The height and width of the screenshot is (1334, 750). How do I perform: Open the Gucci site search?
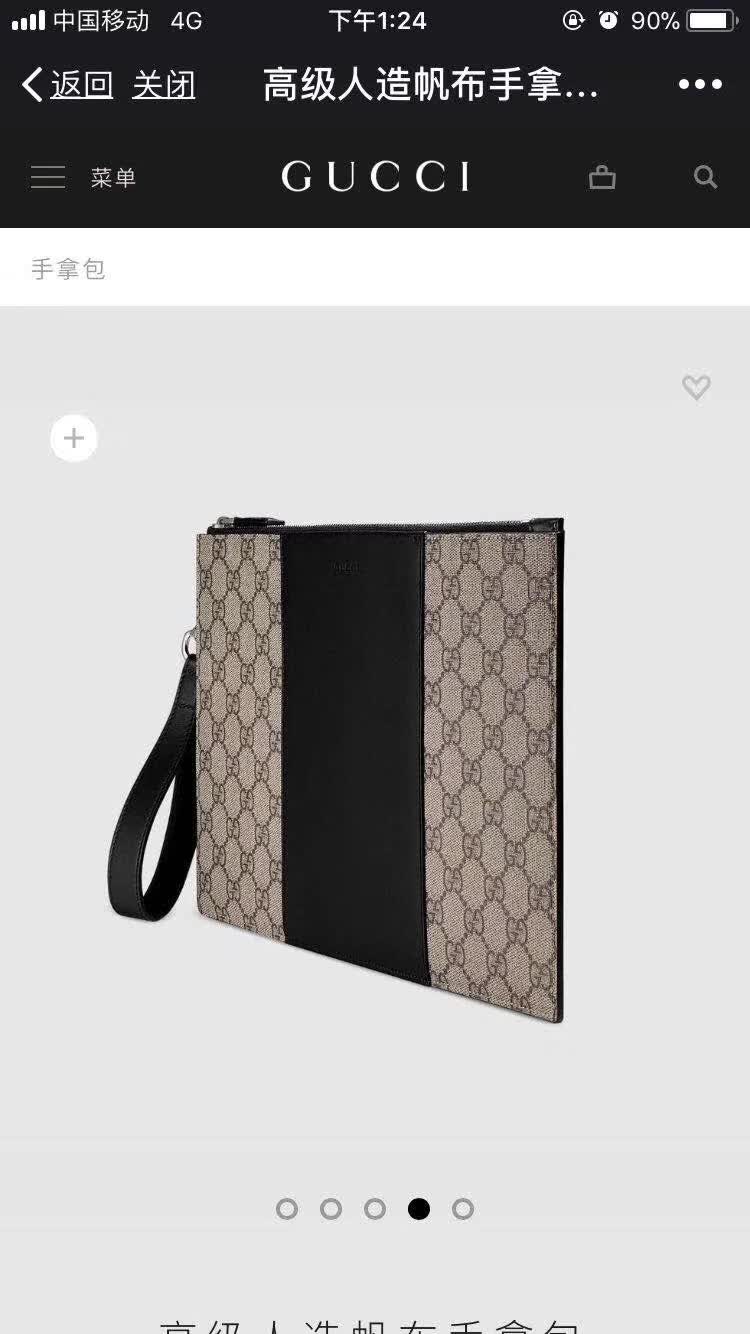pyautogui.click(x=706, y=178)
